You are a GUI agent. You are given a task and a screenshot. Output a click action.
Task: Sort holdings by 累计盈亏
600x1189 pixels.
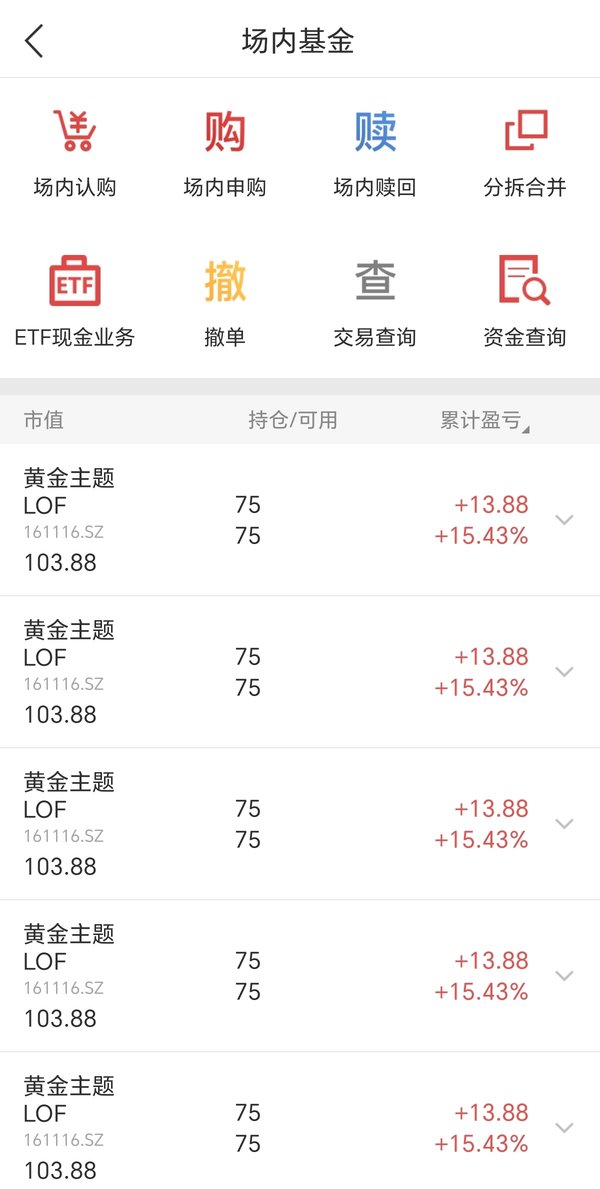click(485, 420)
